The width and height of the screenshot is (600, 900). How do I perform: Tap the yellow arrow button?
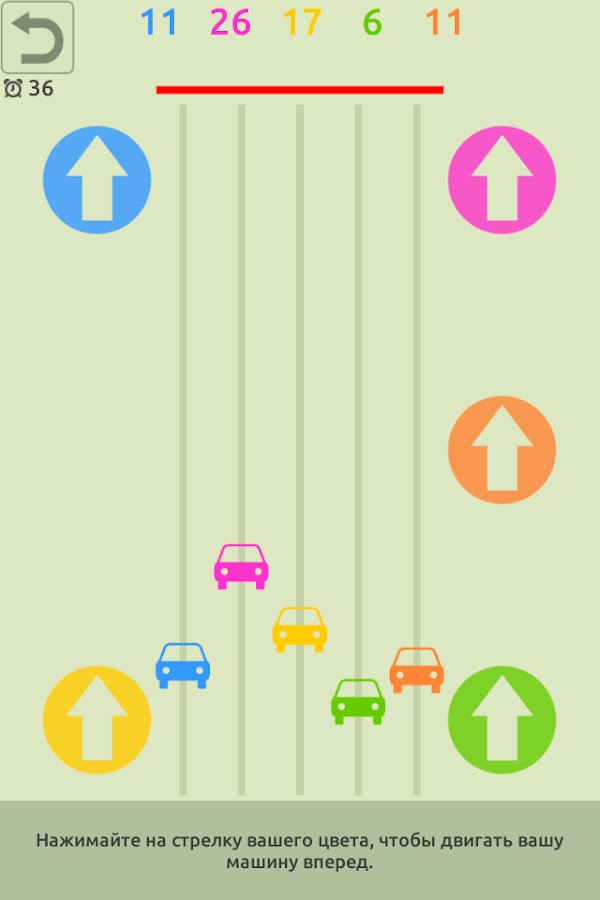(97, 720)
